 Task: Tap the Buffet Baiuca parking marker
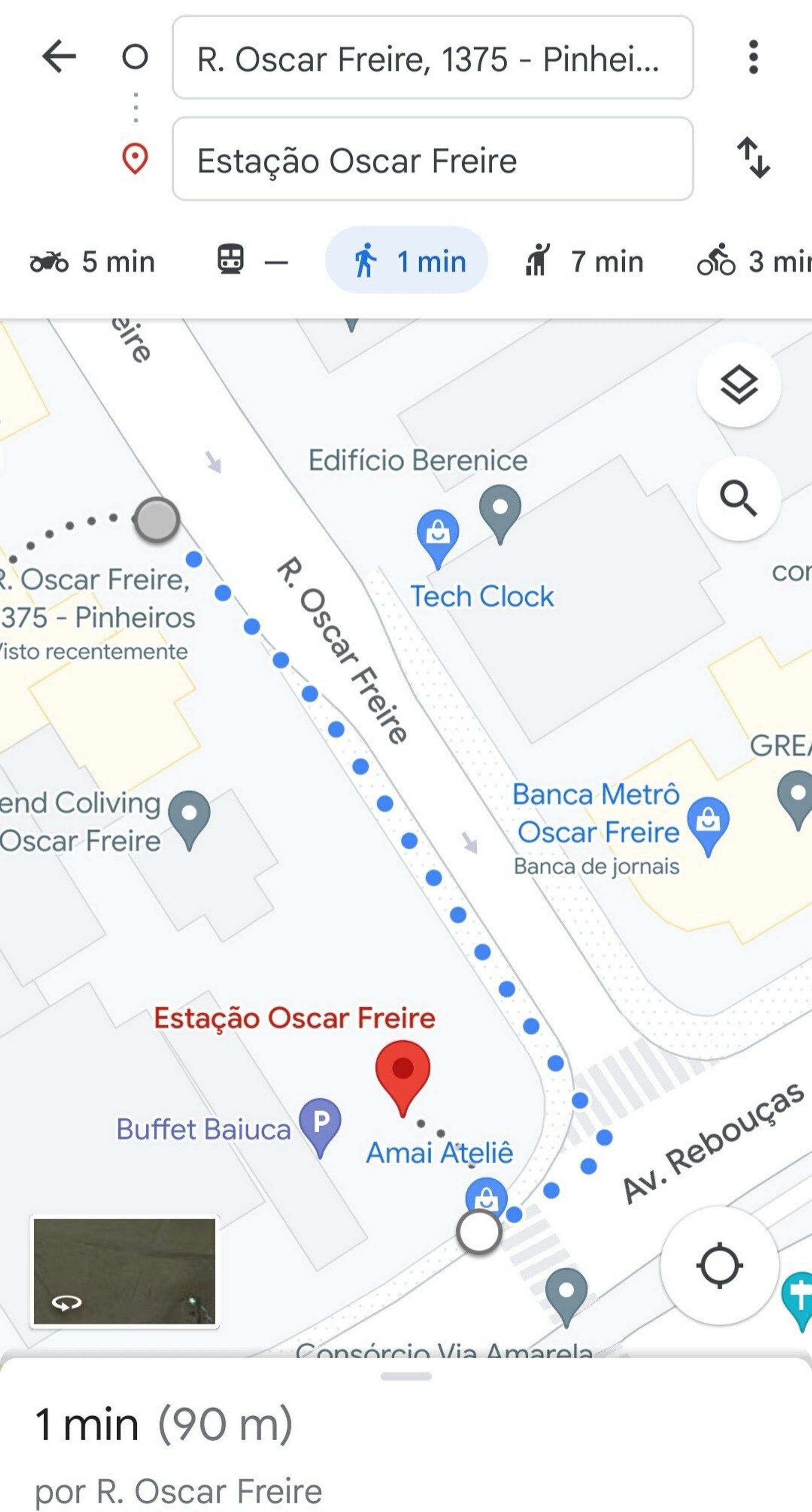(x=320, y=1122)
